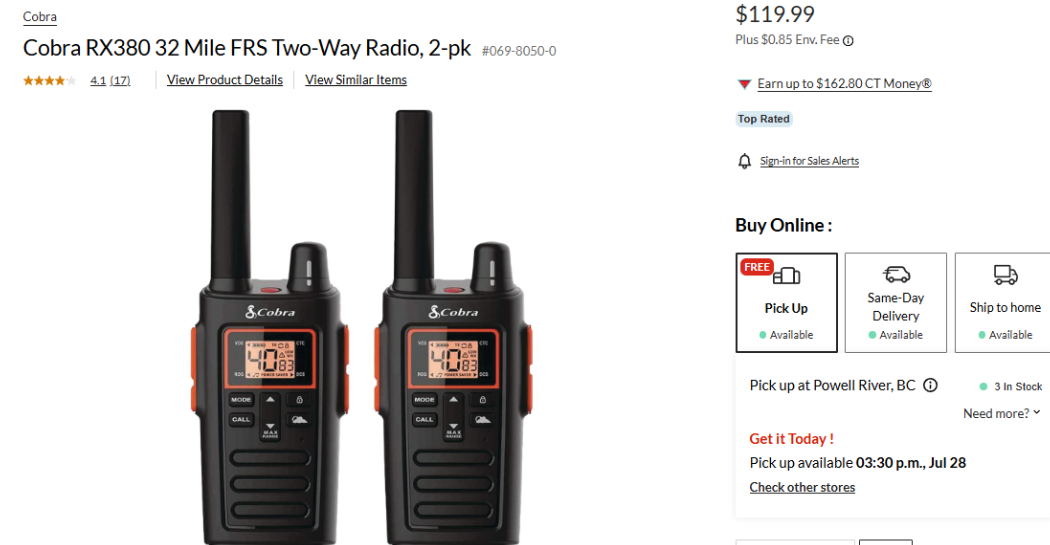
Task: Open Powell River pickup info icon
Action: (930, 385)
